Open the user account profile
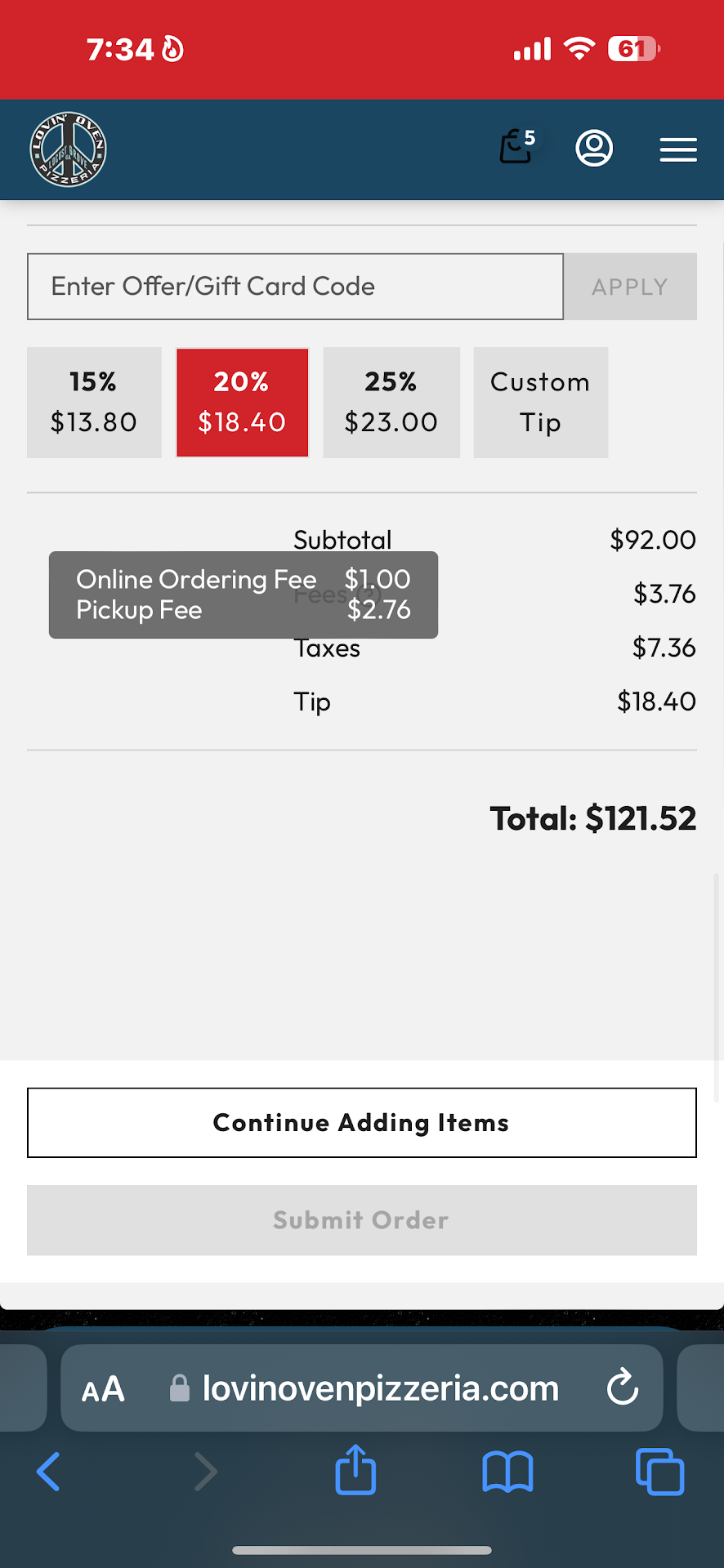This screenshot has width=724, height=1568. [594, 149]
